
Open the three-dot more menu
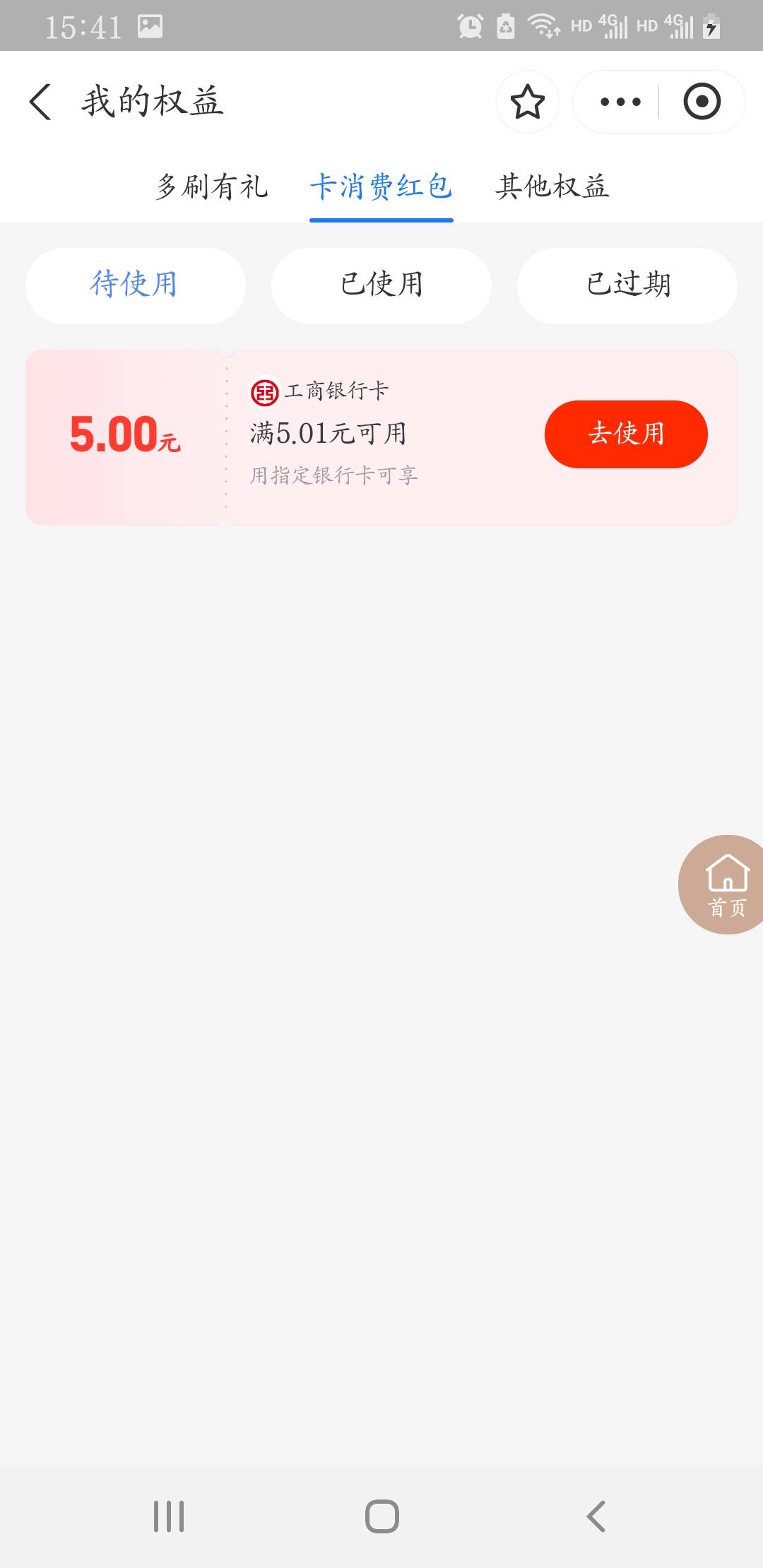[620, 102]
